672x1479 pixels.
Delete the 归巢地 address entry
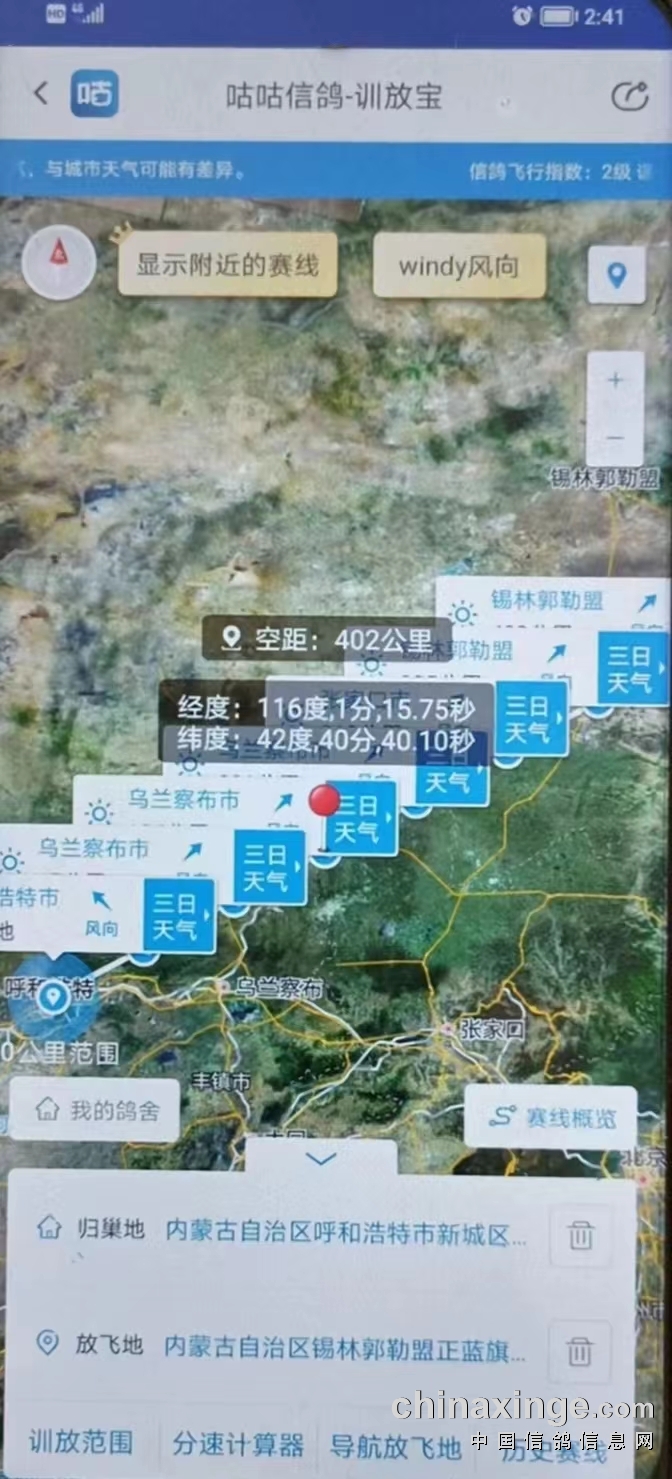[x=580, y=1235]
